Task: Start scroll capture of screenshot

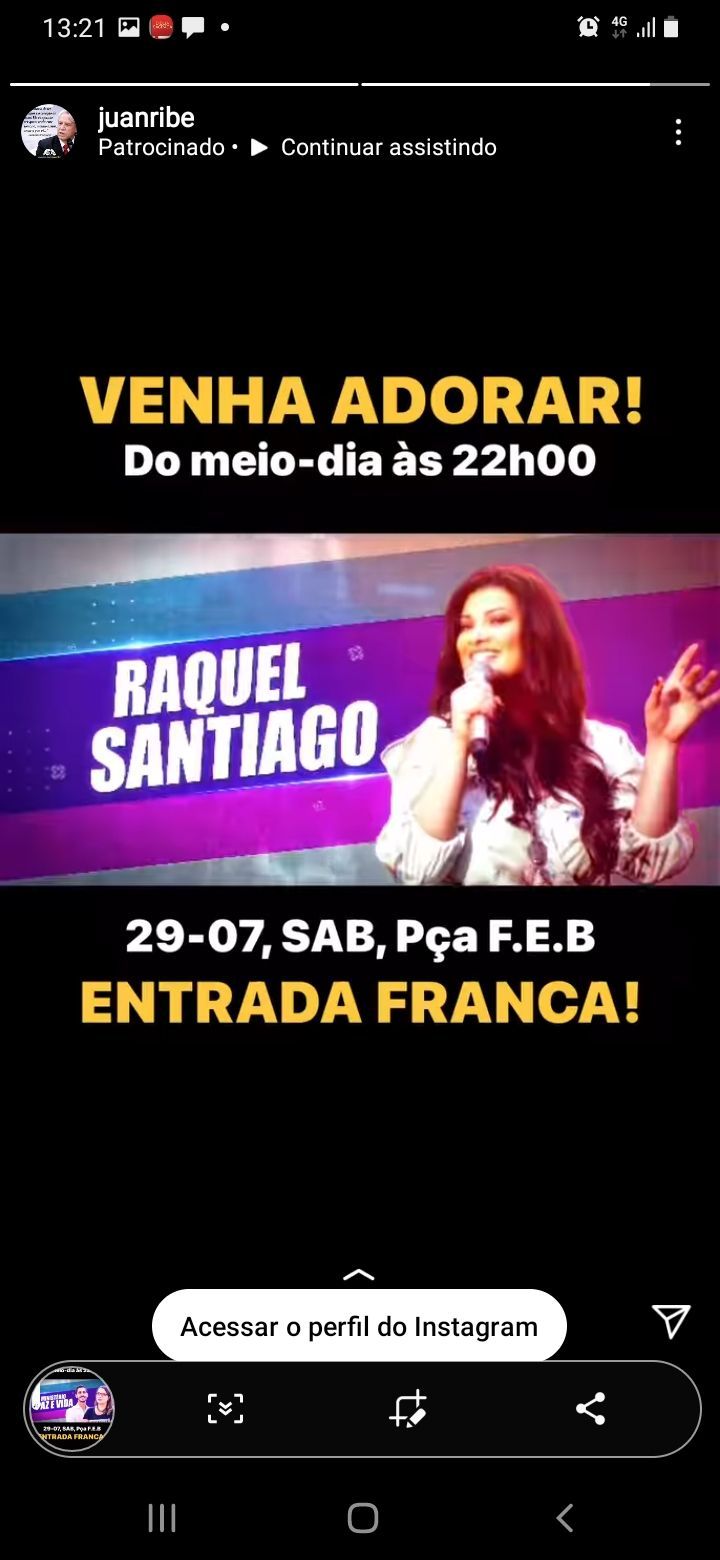Action: (x=225, y=1408)
